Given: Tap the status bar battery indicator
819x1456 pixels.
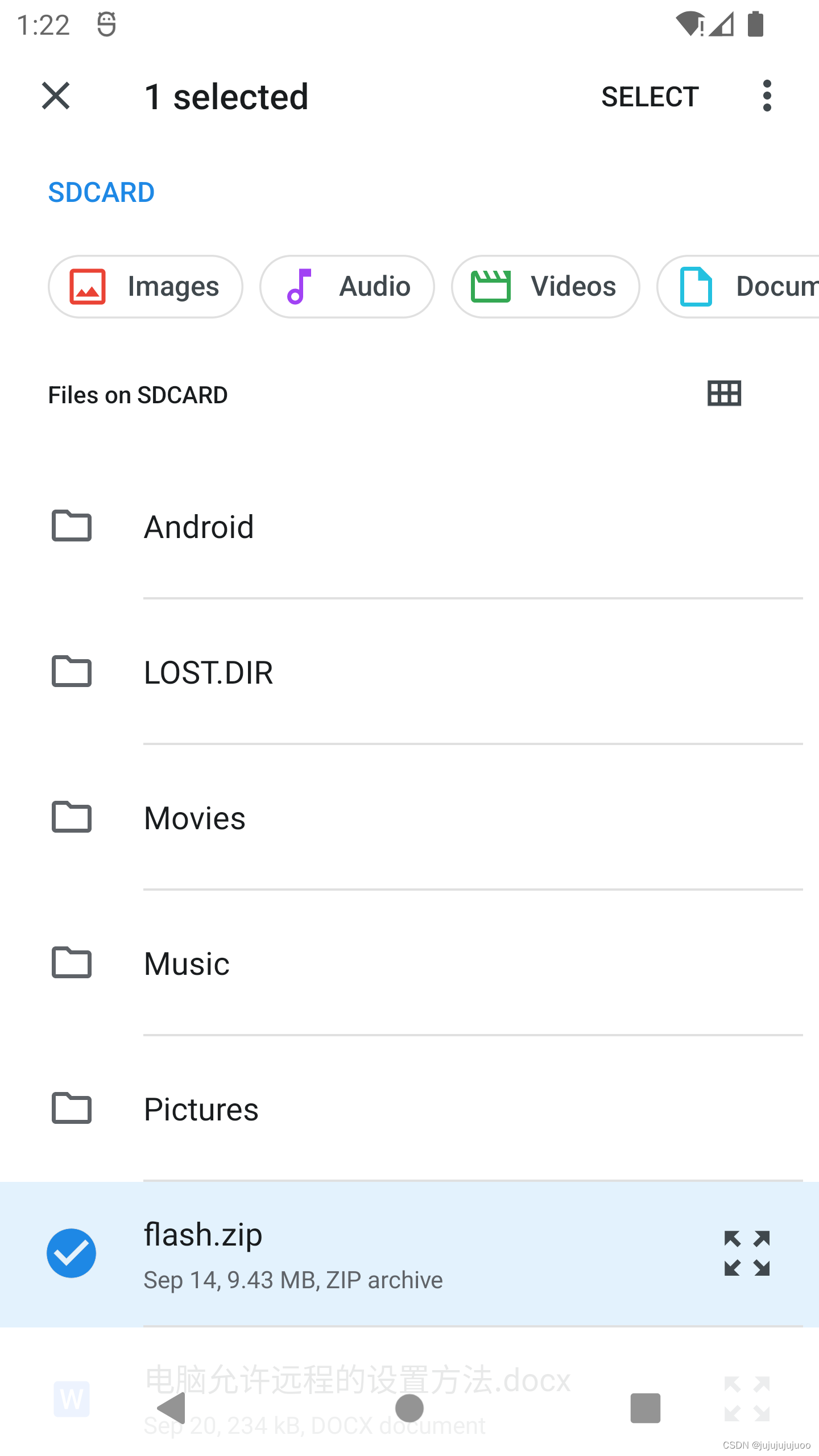Looking at the screenshot, I should [x=754, y=24].
